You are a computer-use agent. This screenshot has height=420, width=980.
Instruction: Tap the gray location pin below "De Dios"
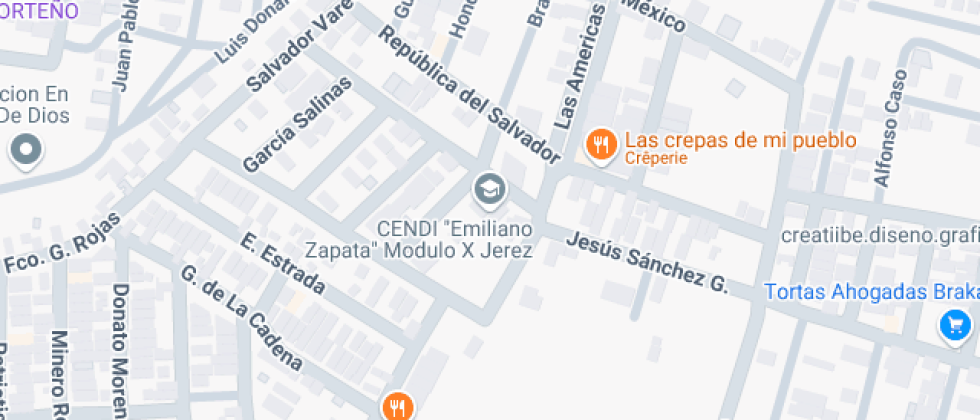click(25, 151)
